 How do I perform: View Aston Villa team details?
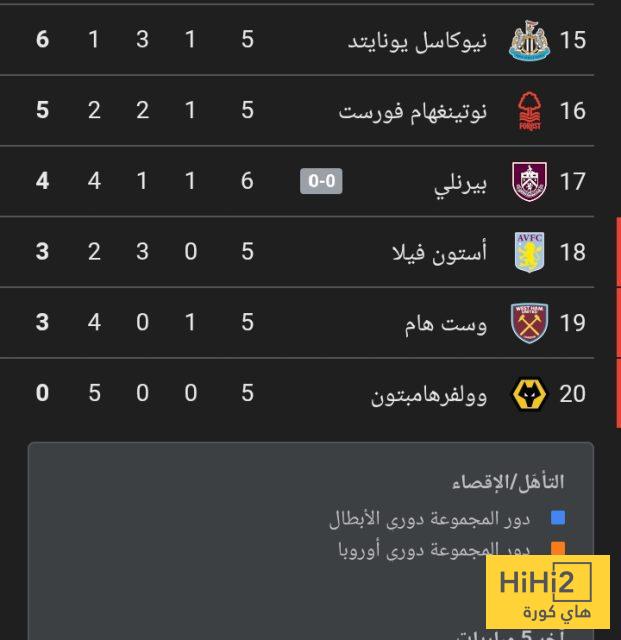[439, 252]
